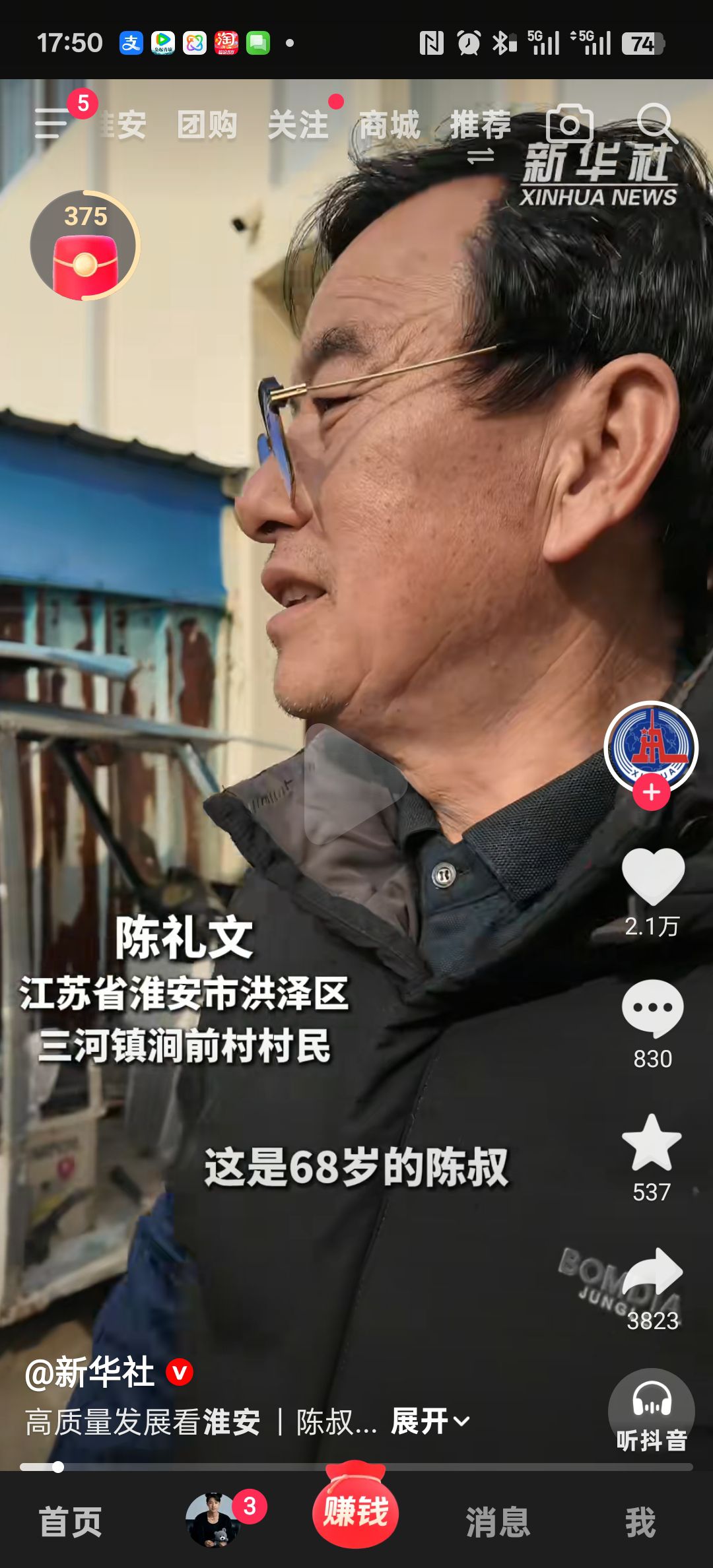713x1568 pixels.
Task: Switch to the 商城 tab
Action: [x=390, y=125]
